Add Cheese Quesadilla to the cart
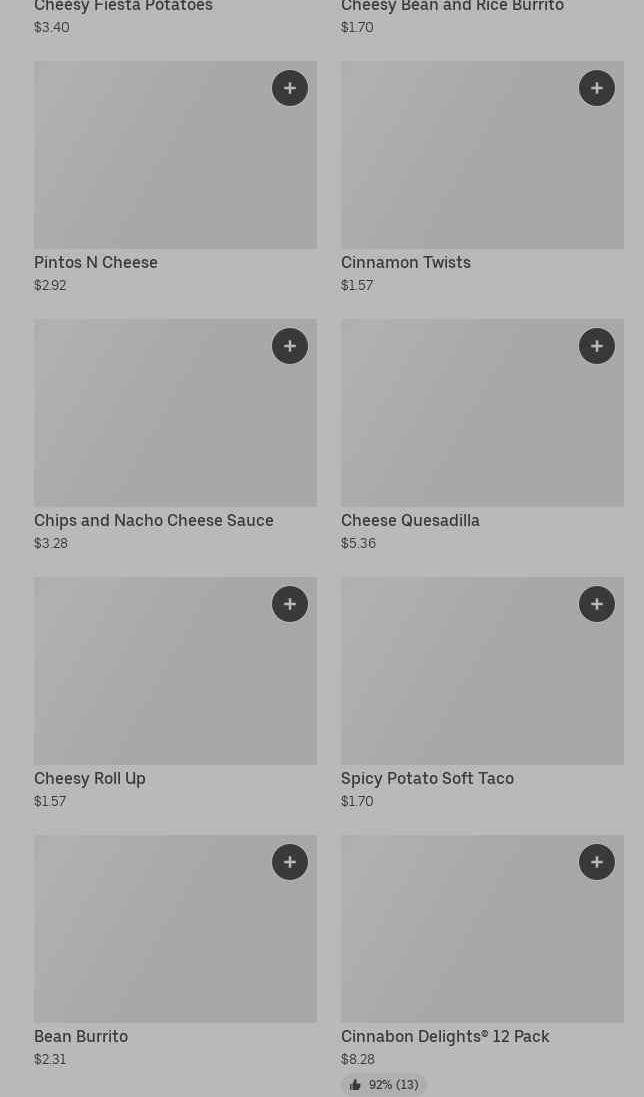The height and width of the screenshot is (1097, 644). click(597, 346)
